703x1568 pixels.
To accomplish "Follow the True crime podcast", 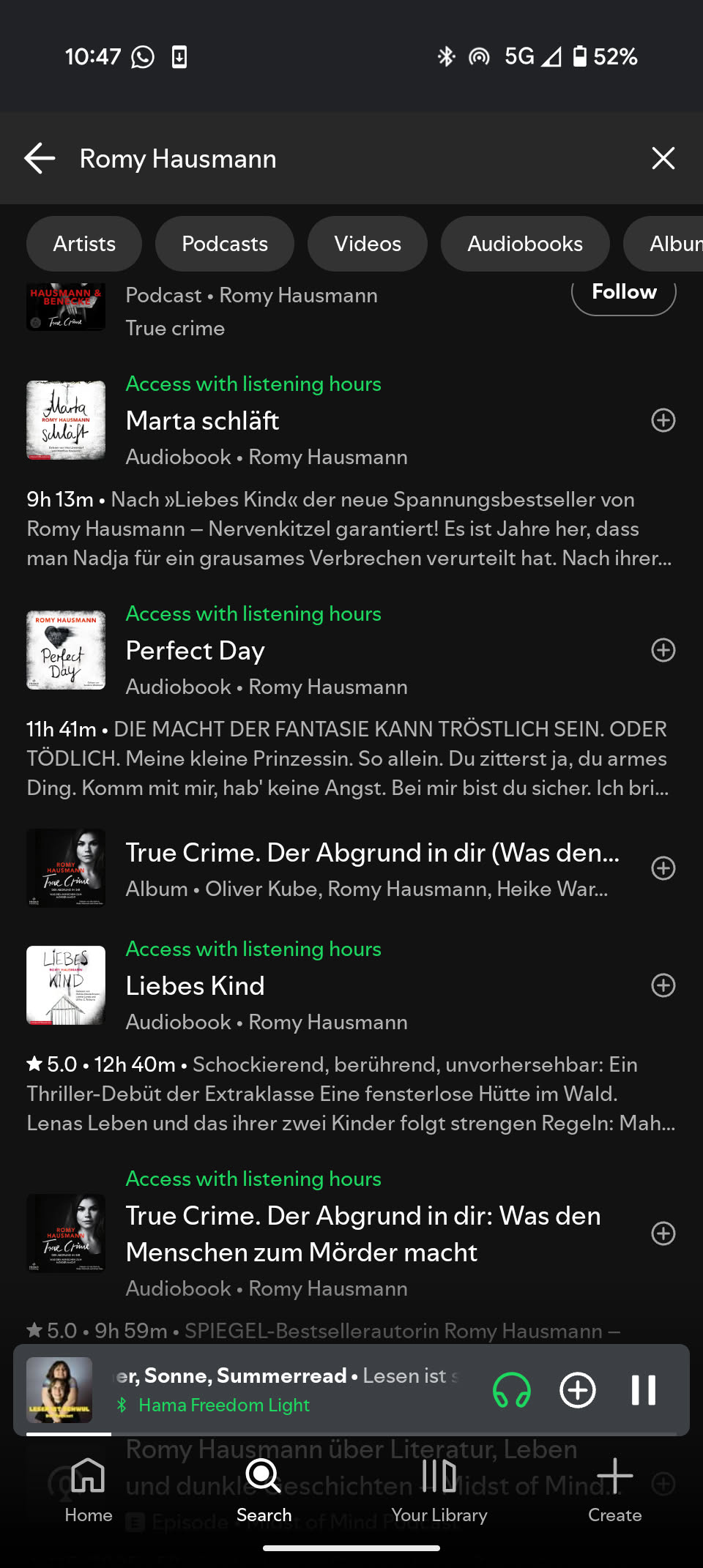I will [623, 294].
